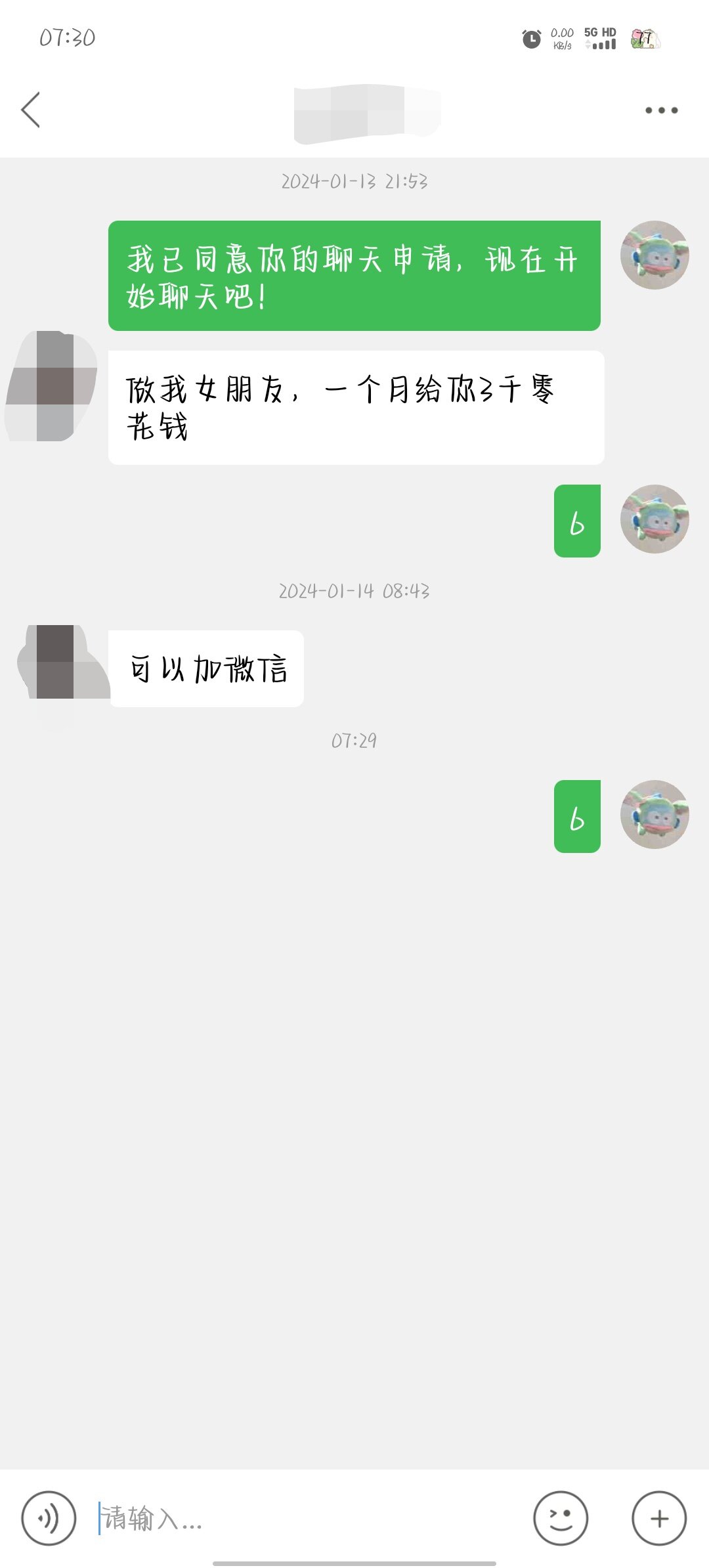Open the plus attachment menu
The height and width of the screenshot is (1568, 709).
pyautogui.click(x=659, y=1518)
